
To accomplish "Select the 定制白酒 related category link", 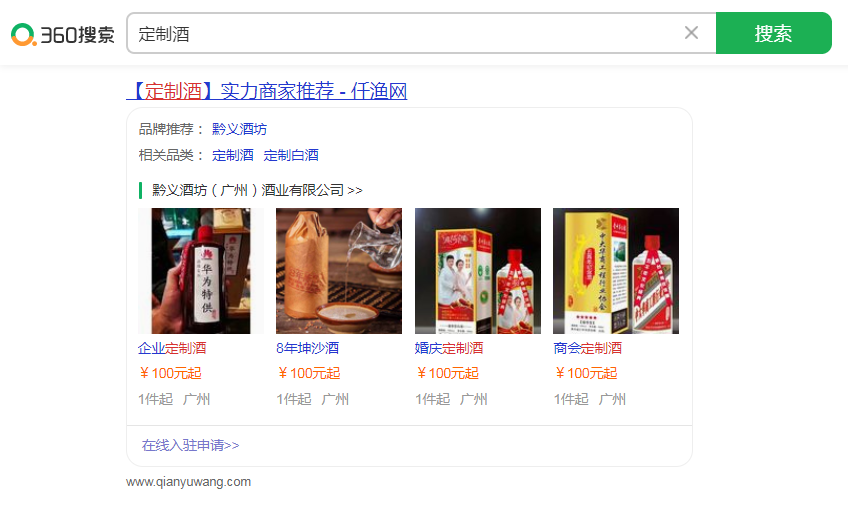I will click(291, 155).
